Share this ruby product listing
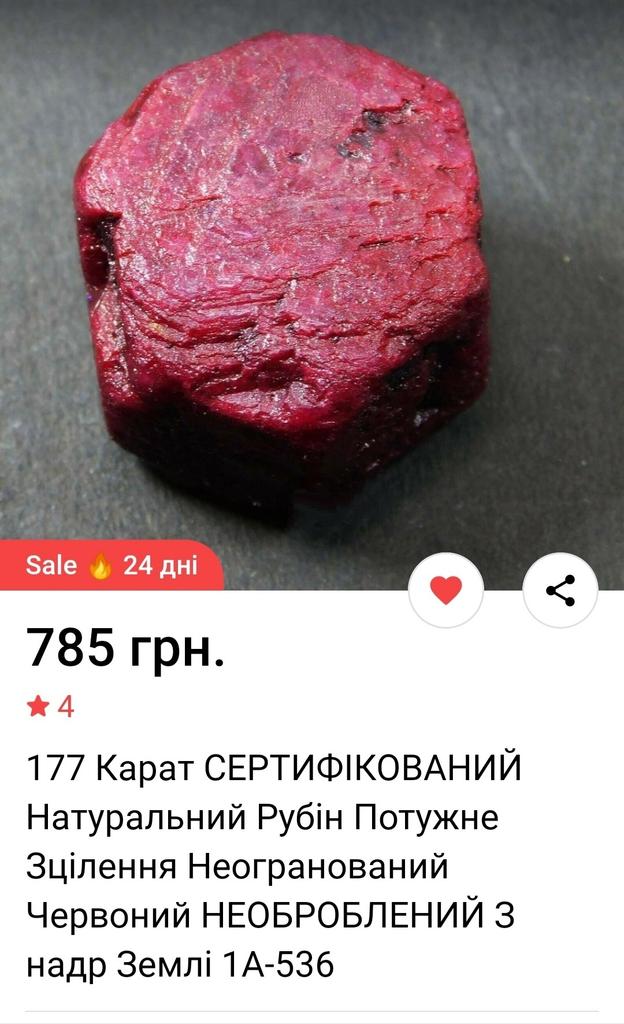This screenshot has width=624, height=1024. point(560,591)
